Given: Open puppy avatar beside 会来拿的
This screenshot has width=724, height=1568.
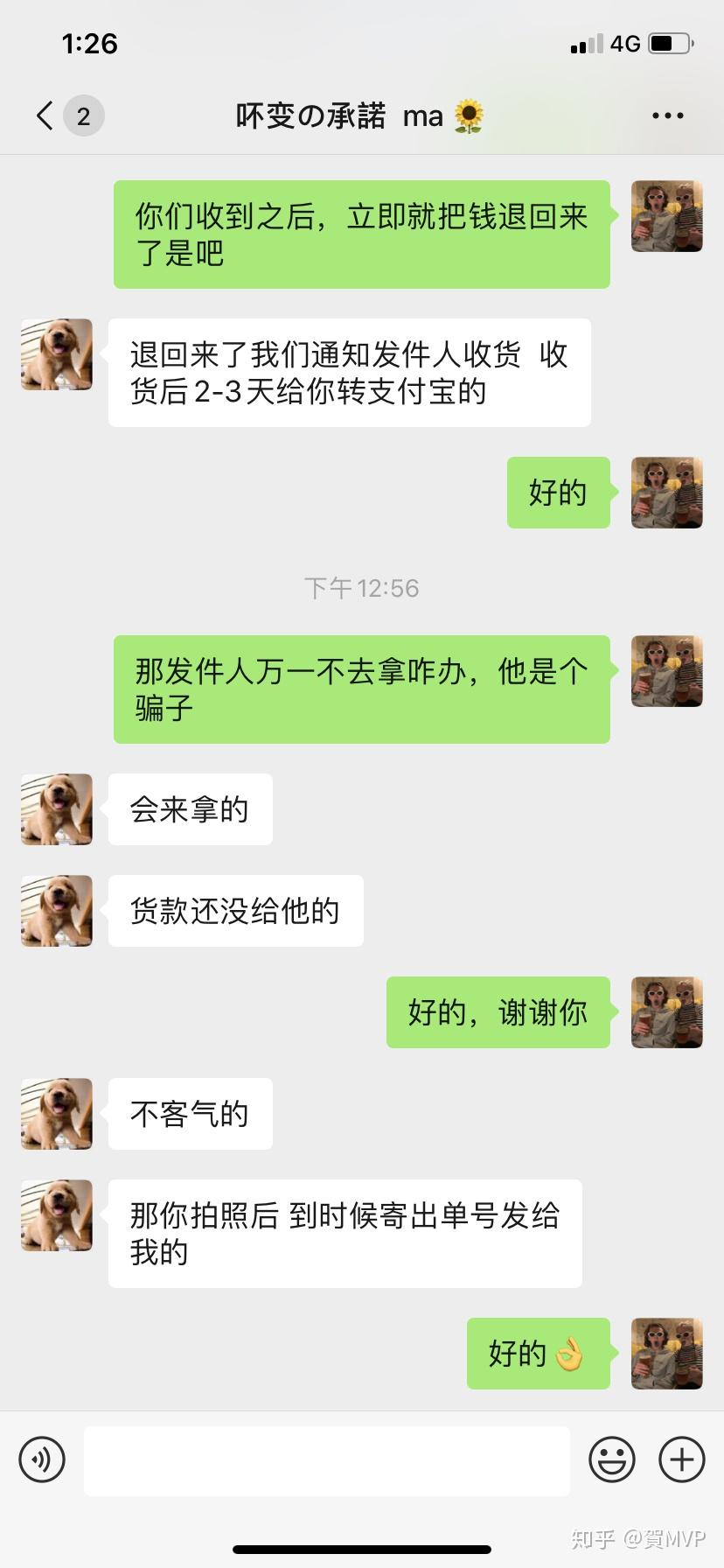Looking at the screenshot, I should [57, 809].
